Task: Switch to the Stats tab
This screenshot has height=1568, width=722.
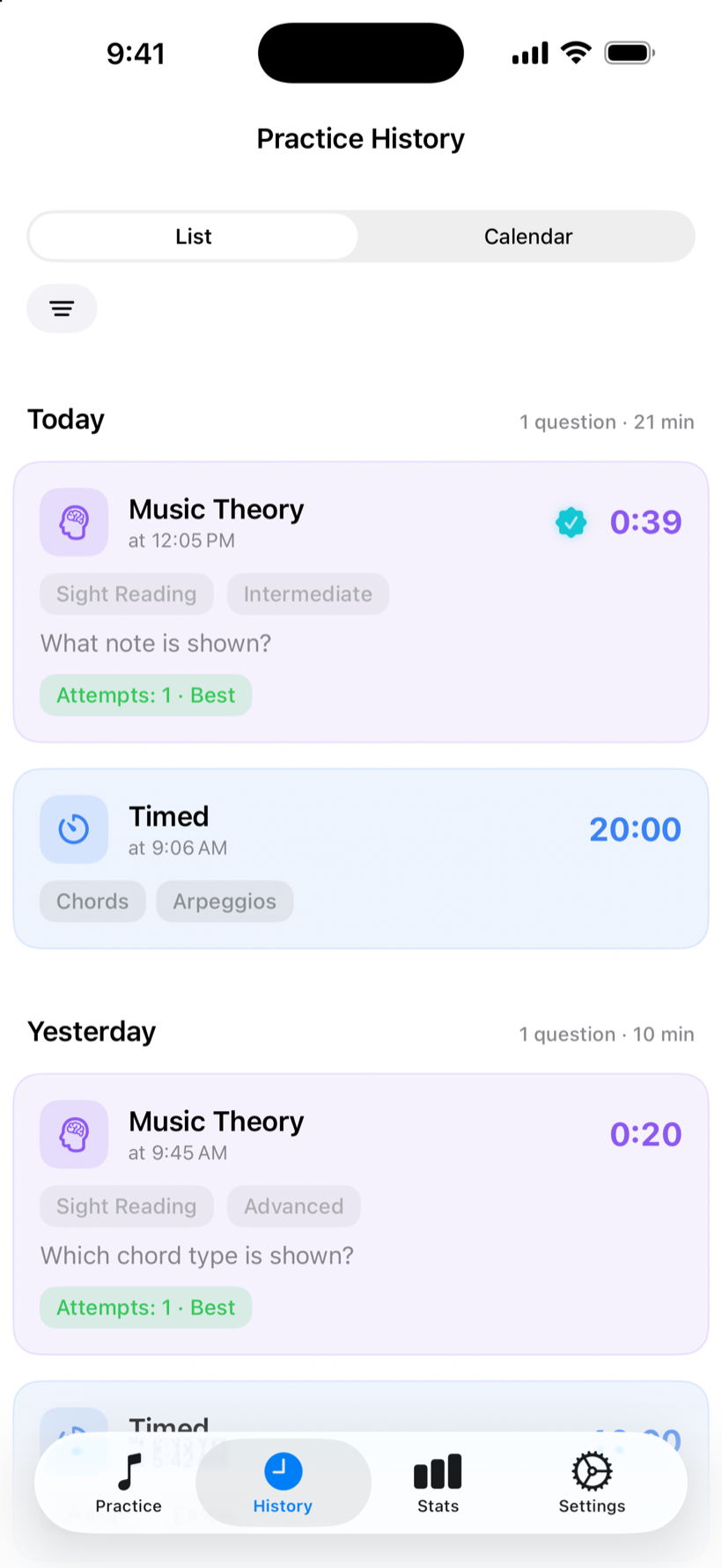Action: click(x=438, y=1485)
